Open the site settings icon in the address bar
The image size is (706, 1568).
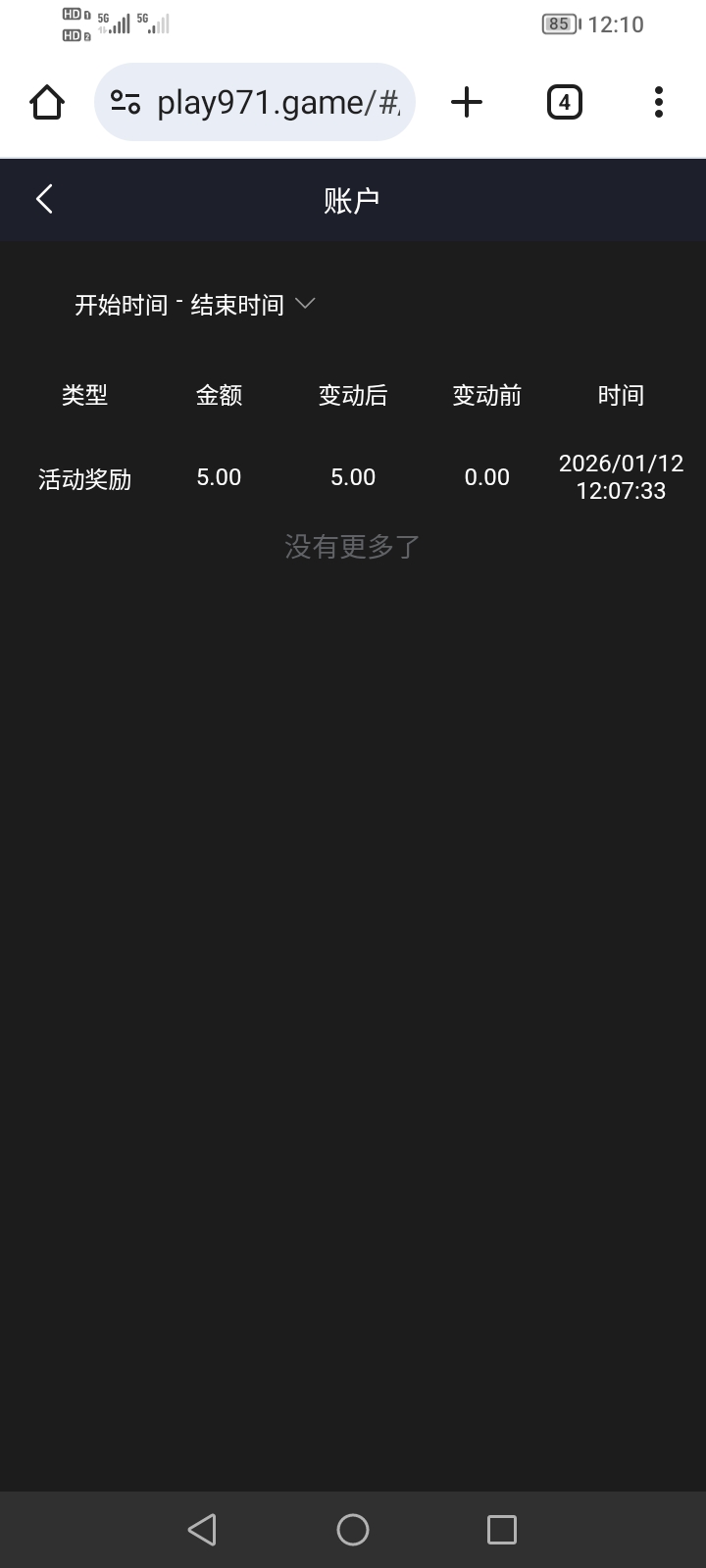coord(124,101)
